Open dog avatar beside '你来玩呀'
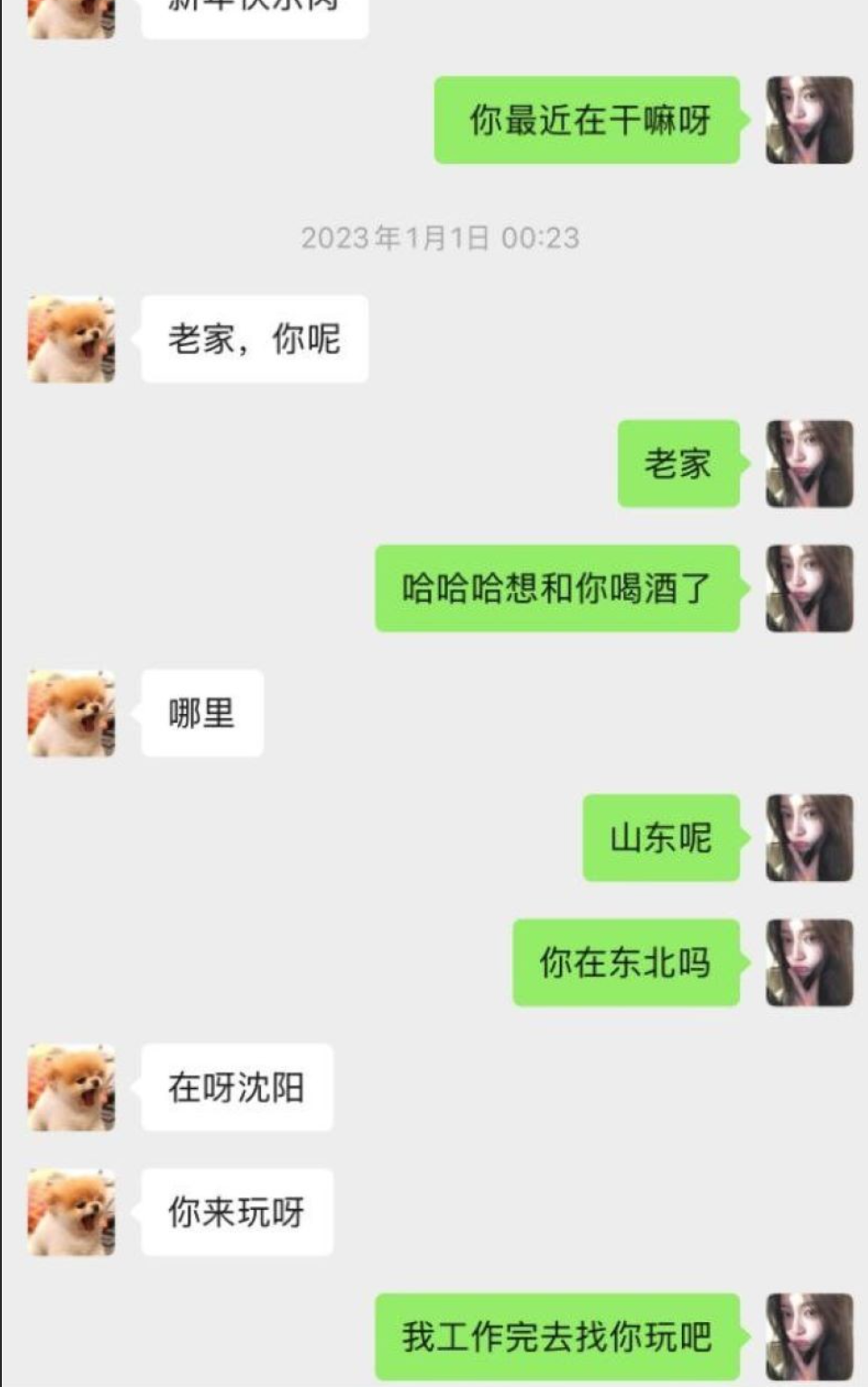The height and width of the screenshot is (1387, 868). [x=71, y=1212]
